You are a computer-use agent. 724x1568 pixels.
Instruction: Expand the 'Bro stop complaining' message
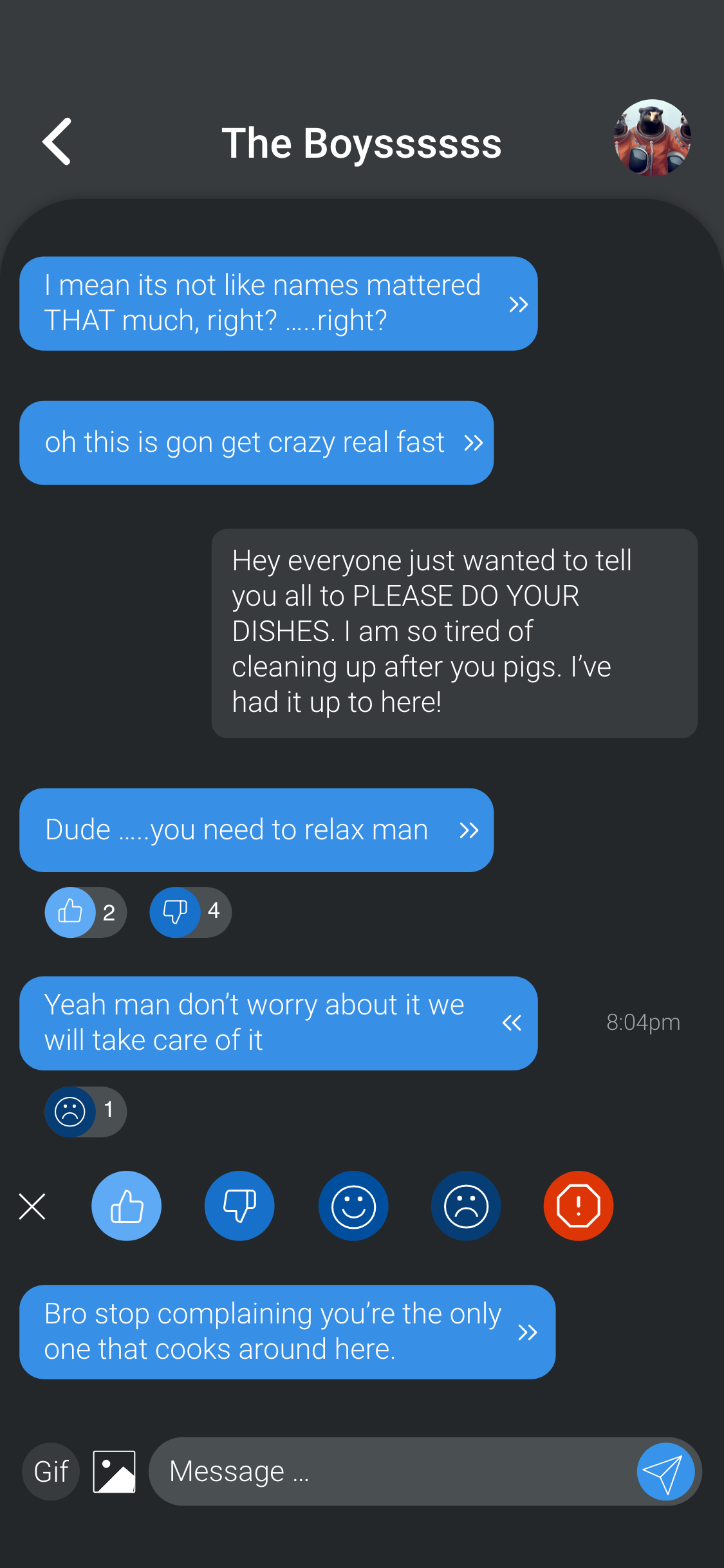(x=528, y=1332)
